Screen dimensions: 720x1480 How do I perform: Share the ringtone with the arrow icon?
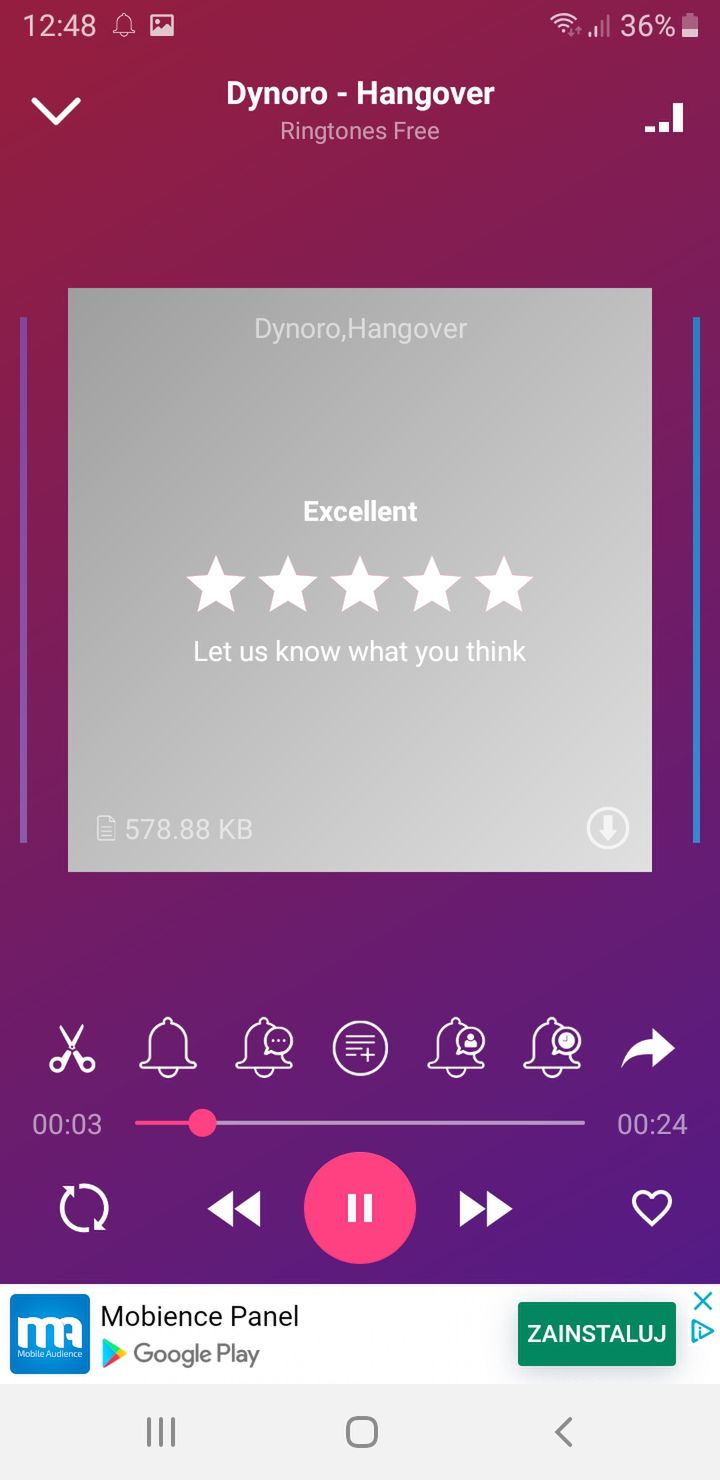[648, 1050]
